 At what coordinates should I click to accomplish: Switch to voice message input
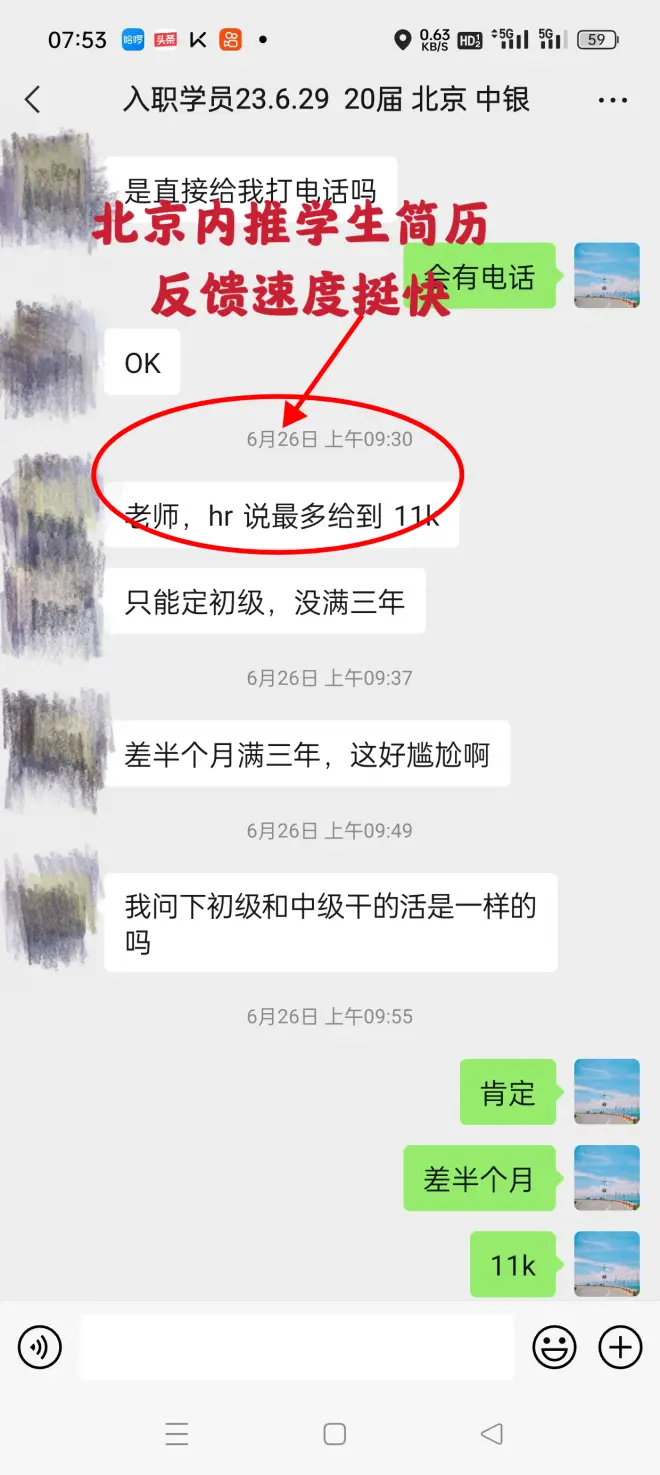pos(40,1347)
